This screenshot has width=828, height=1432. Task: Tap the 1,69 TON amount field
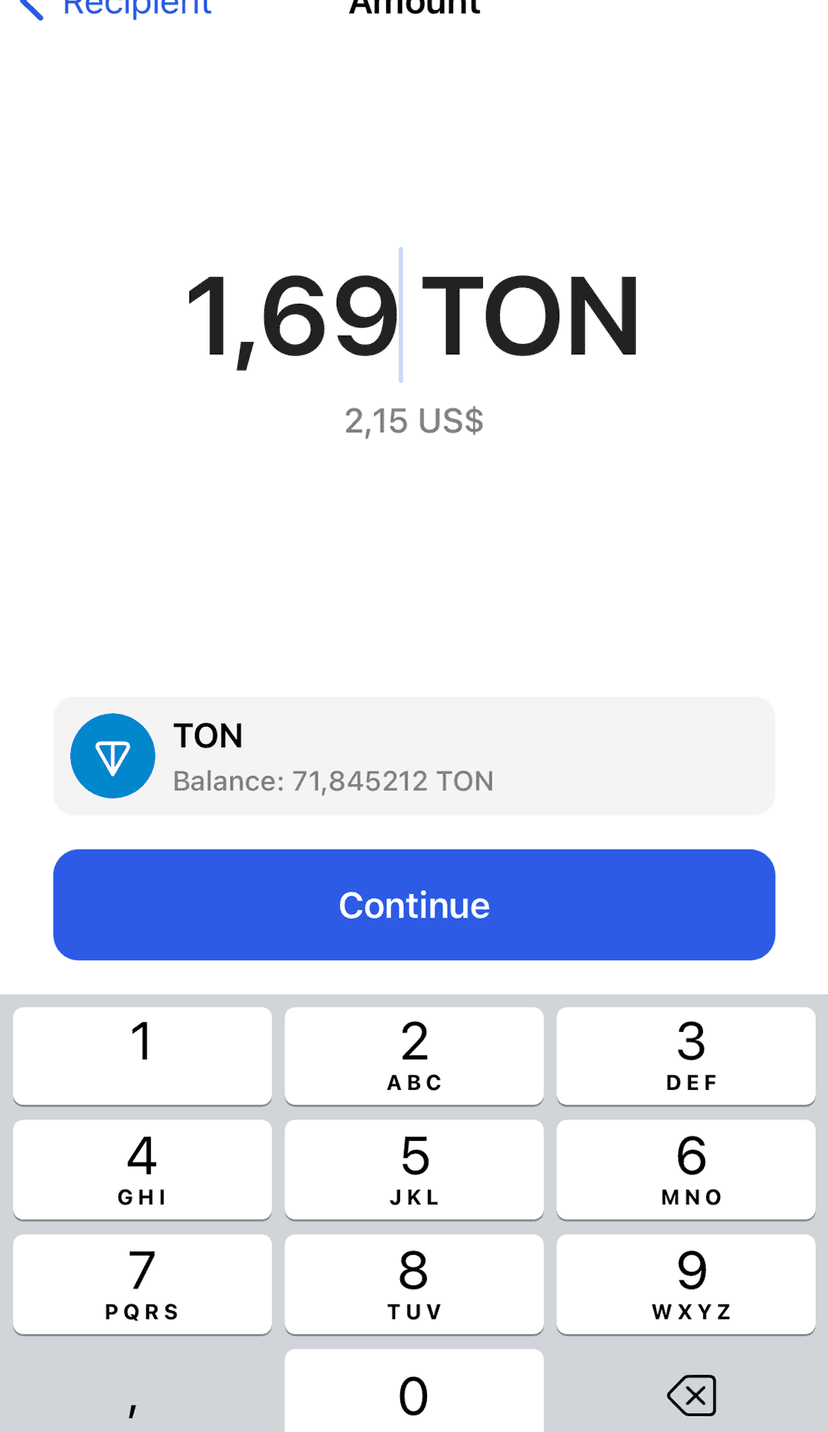[412, 317]
